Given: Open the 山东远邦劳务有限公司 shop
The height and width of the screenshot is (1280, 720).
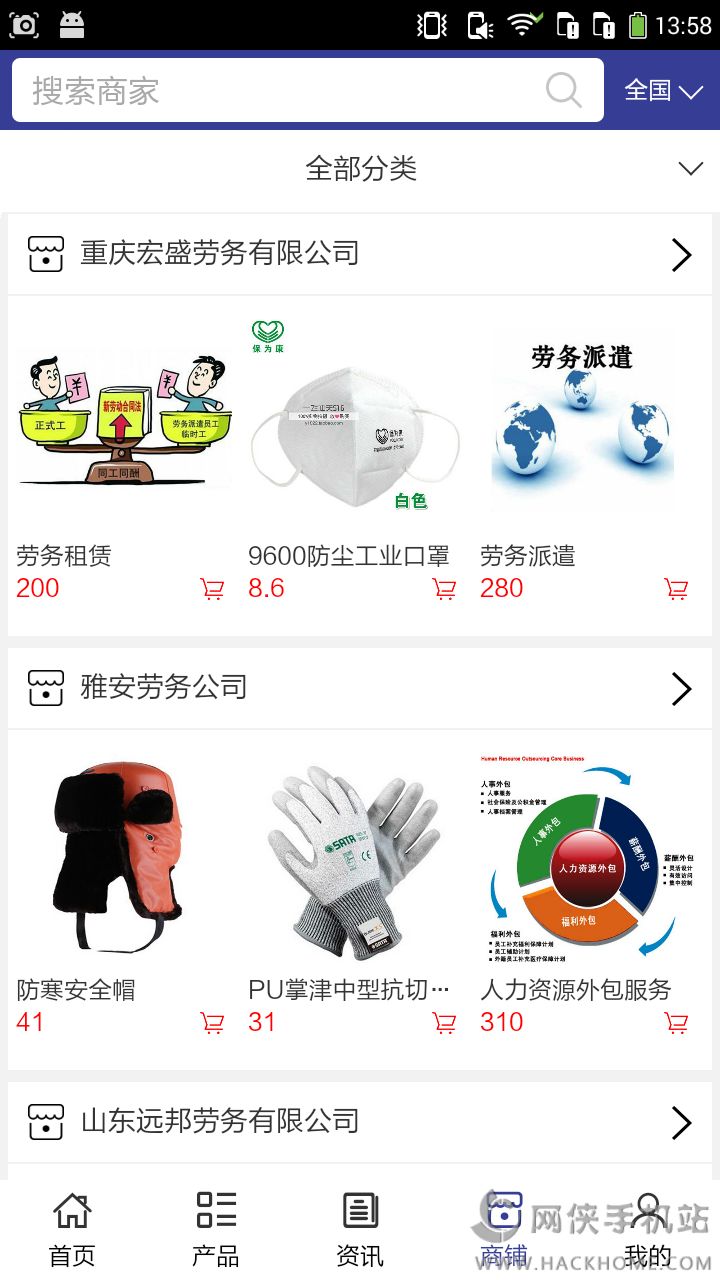Looking at the screenshot, I should (x=360, y=1122).
